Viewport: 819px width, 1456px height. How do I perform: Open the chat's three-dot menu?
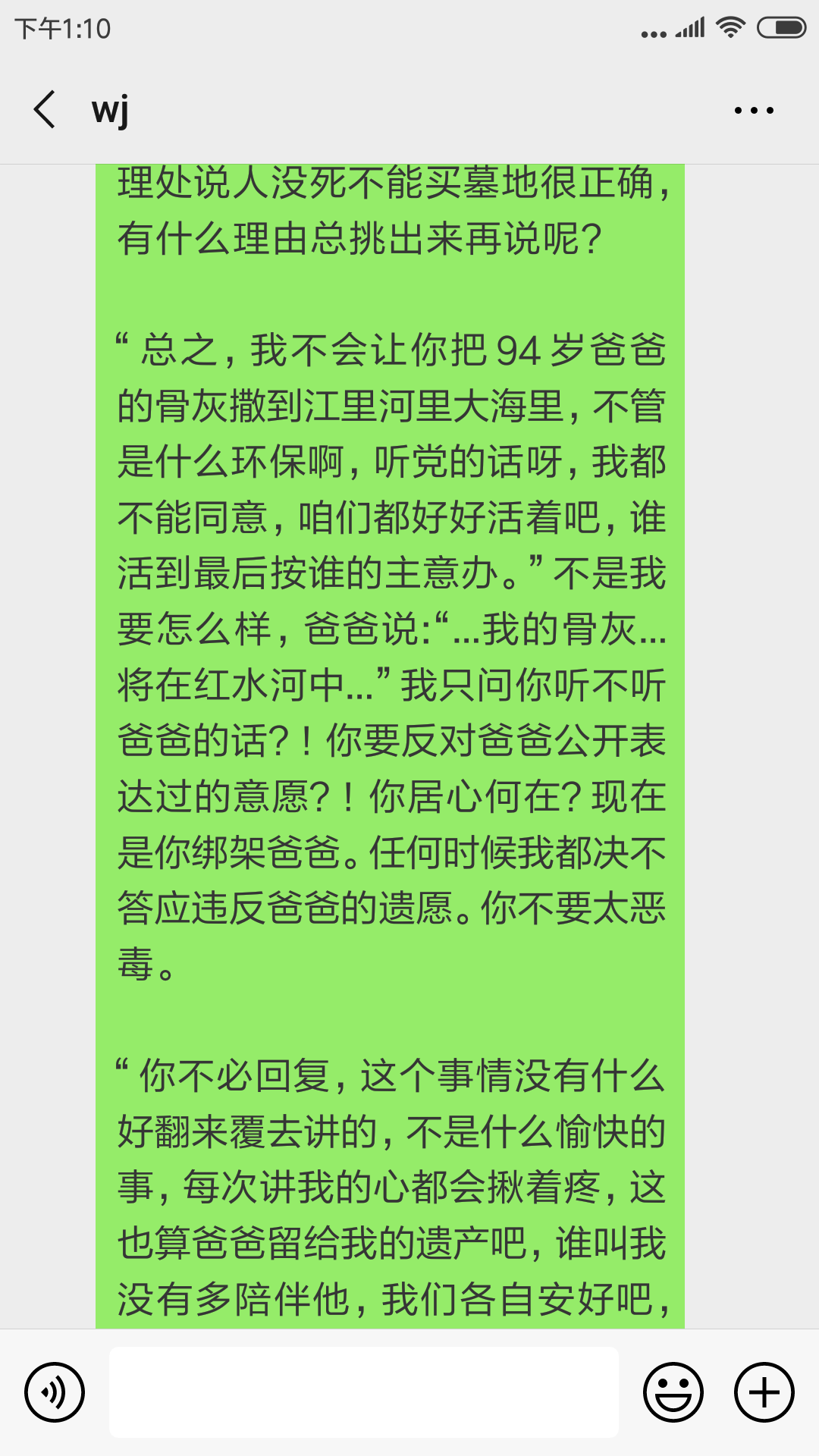click(x=754, y=110)
